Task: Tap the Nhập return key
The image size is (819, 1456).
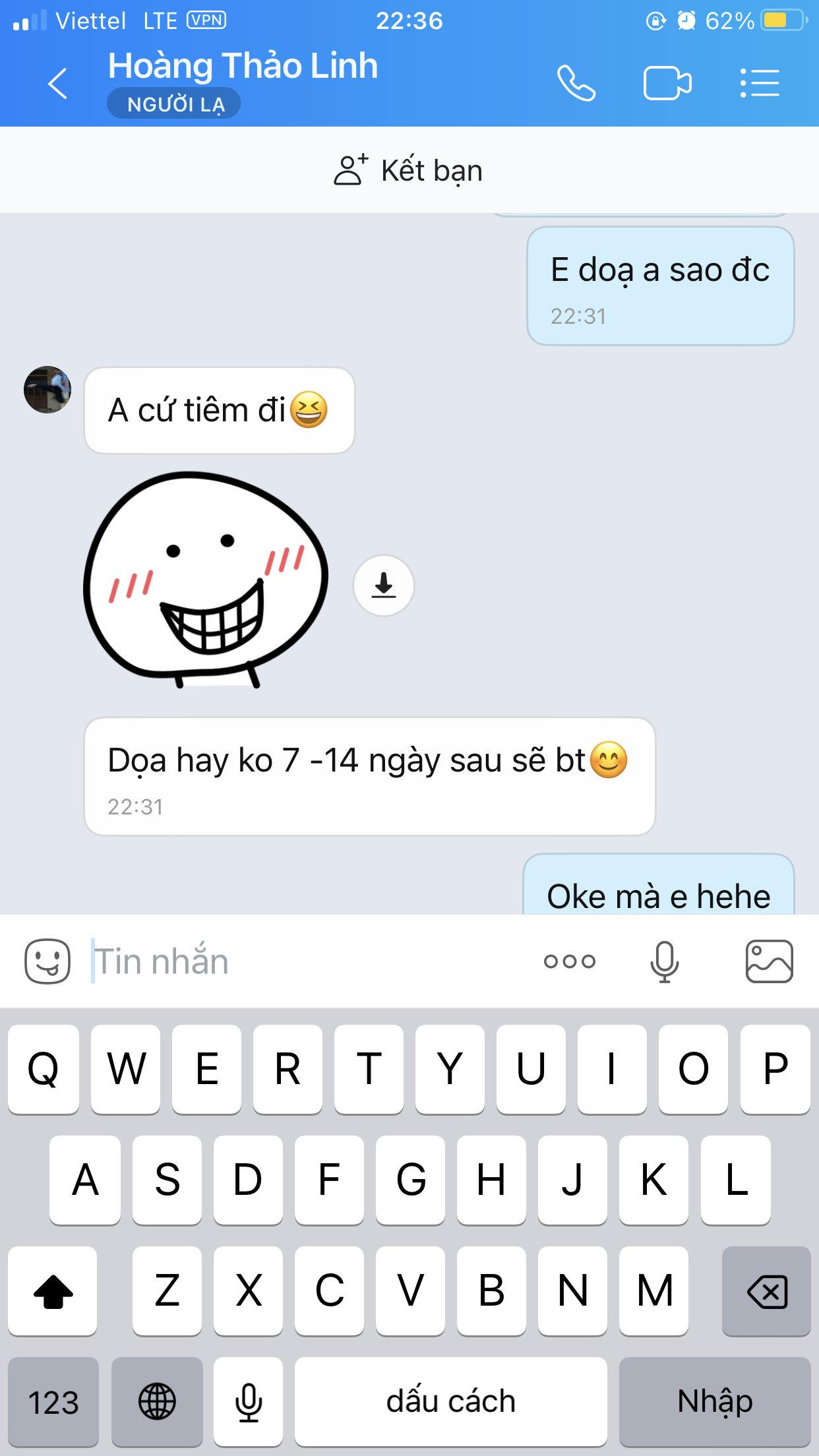Action: [x=715, y=1401]
